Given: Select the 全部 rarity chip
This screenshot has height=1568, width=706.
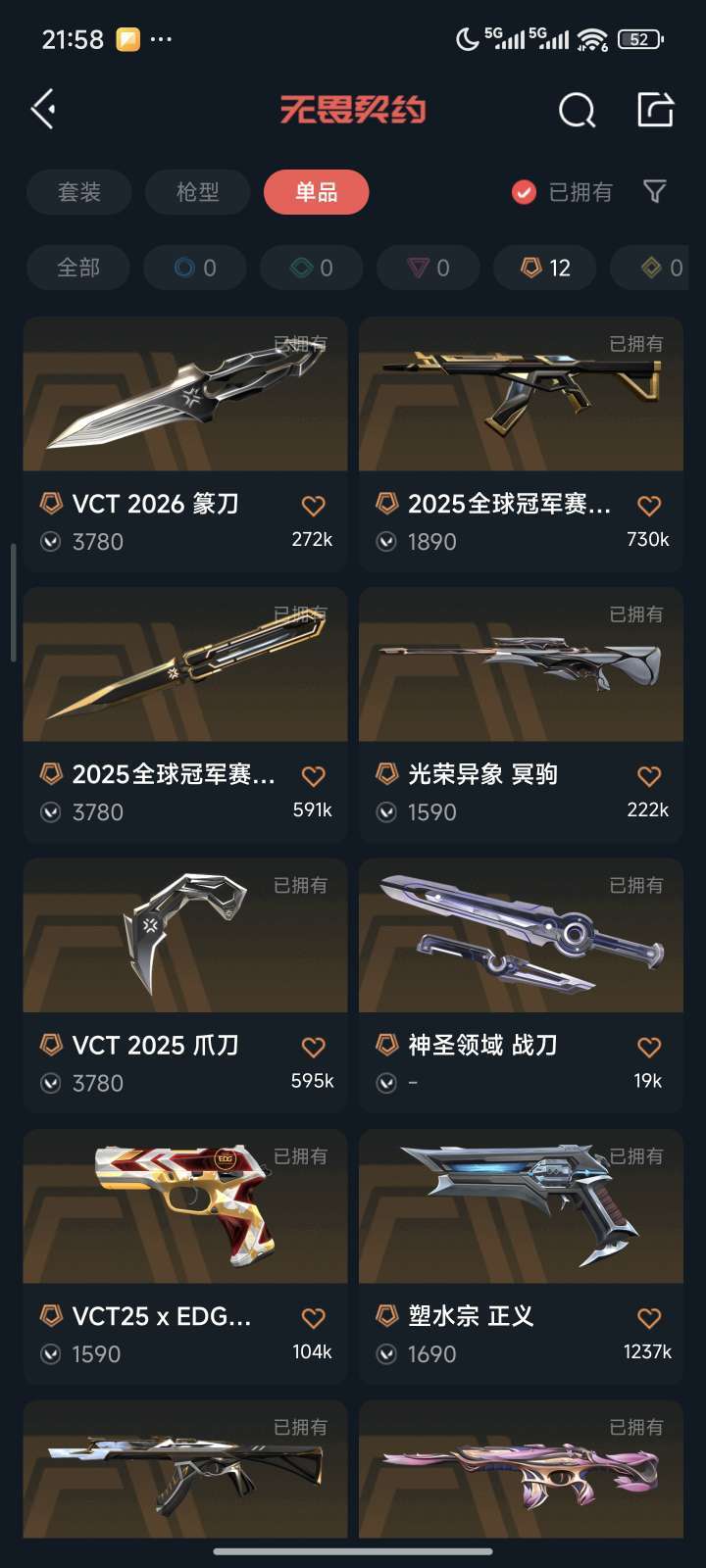Looking at the screenshot, I should [78, 268].
